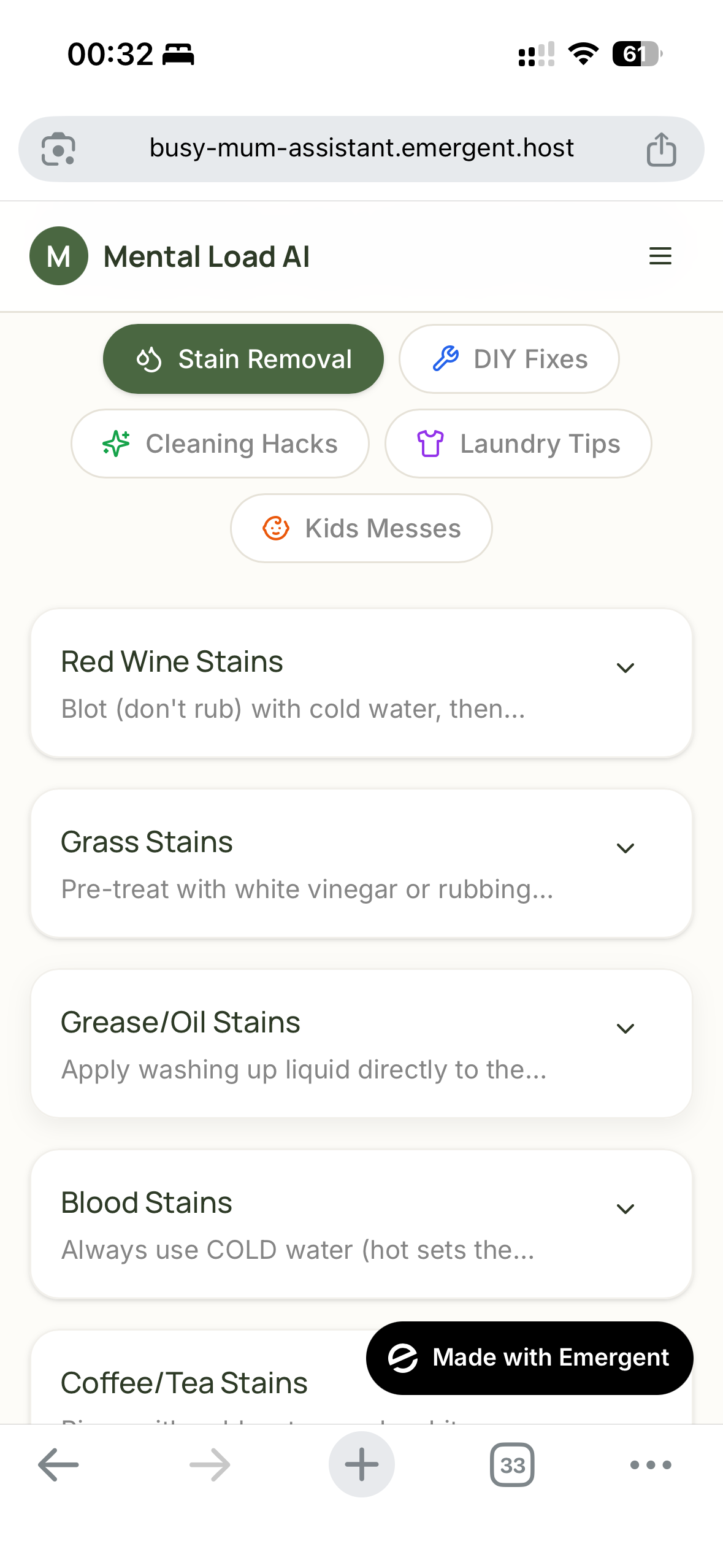The height and width of the screenshot is (1568, 723).
Task: Enable the DIY Fixes category filter
Action: point(509,358)
